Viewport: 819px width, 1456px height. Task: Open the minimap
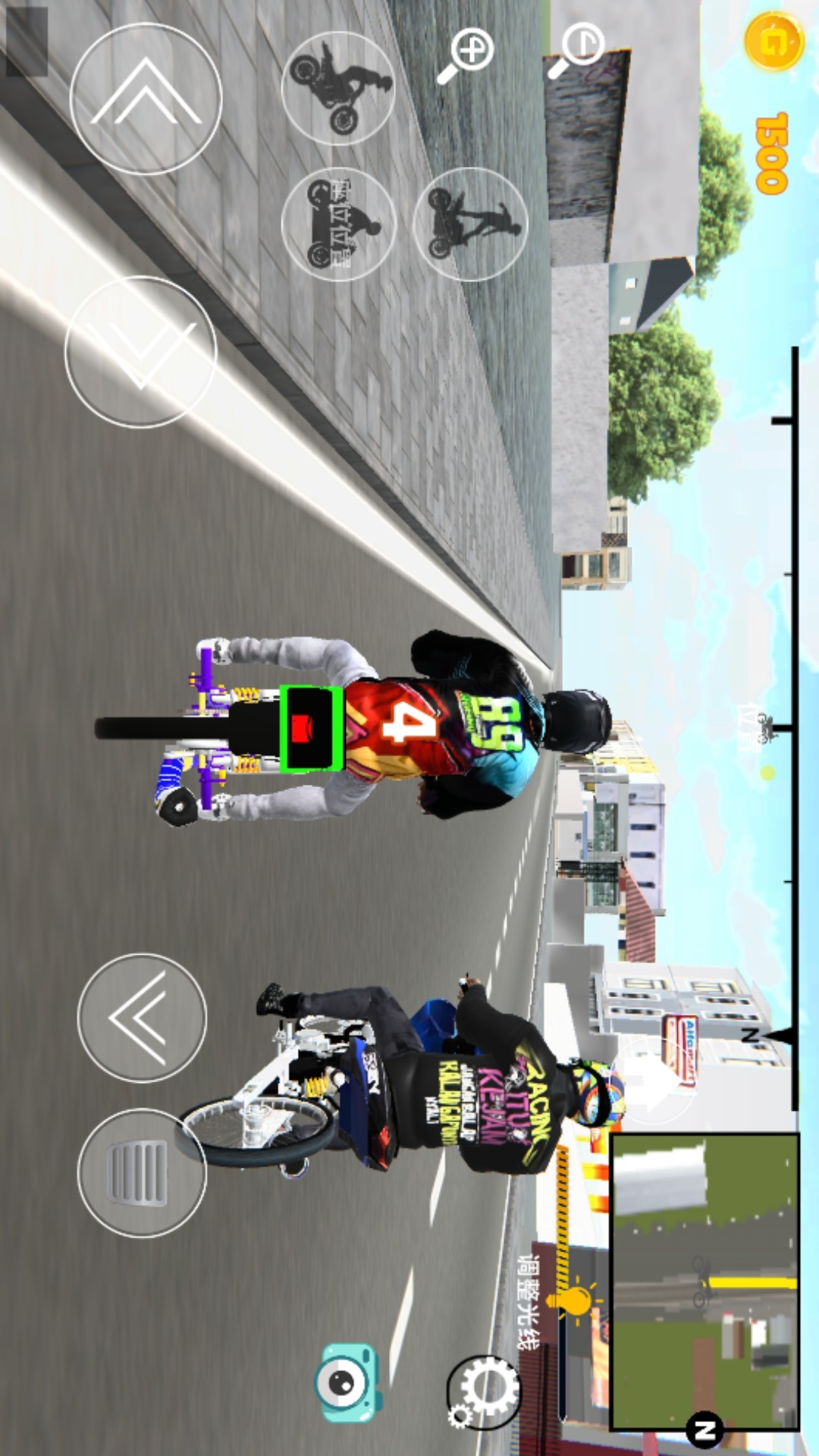pyautogui.click(x=704, y=1282)
